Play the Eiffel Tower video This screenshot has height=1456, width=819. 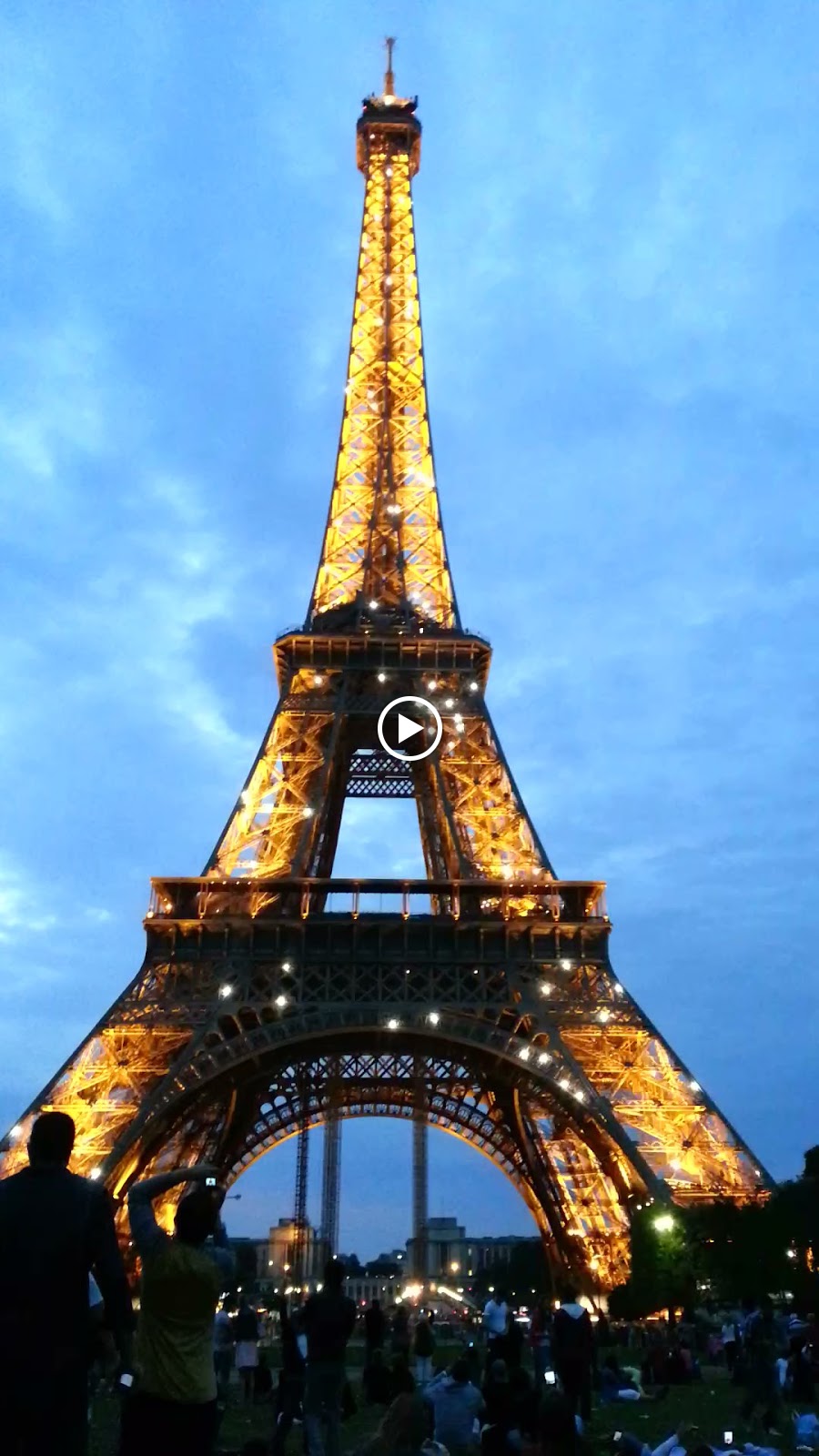(x=409, y=728)
